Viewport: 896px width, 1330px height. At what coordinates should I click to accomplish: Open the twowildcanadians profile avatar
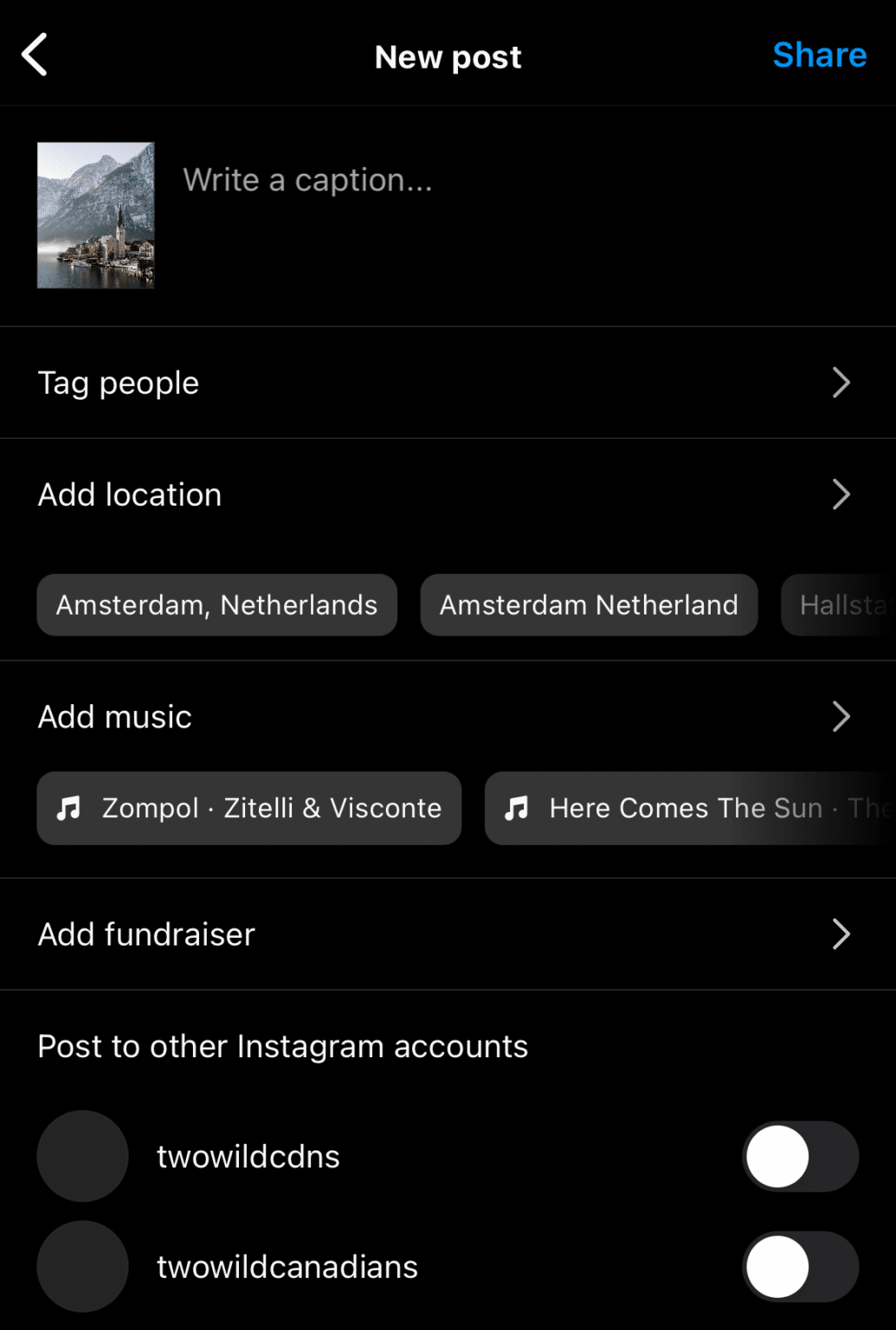click(82, 1266)
